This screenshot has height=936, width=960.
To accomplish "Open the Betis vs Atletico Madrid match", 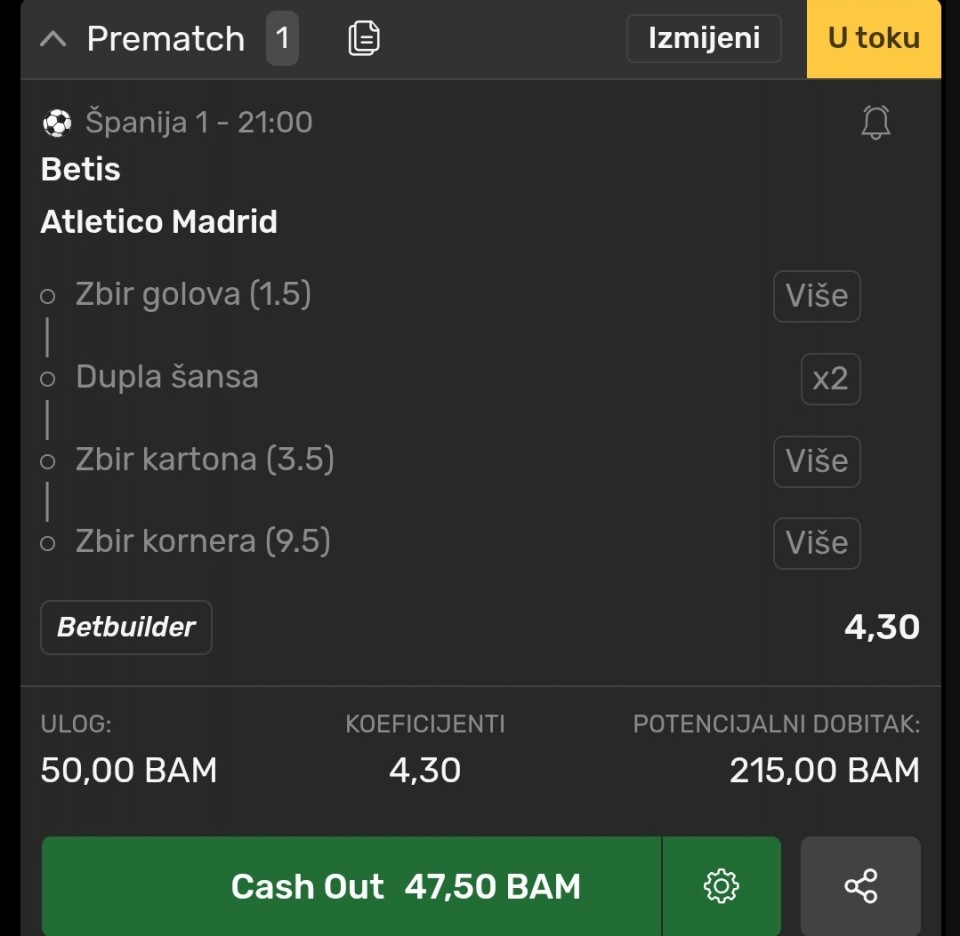I will click(159, 196).
